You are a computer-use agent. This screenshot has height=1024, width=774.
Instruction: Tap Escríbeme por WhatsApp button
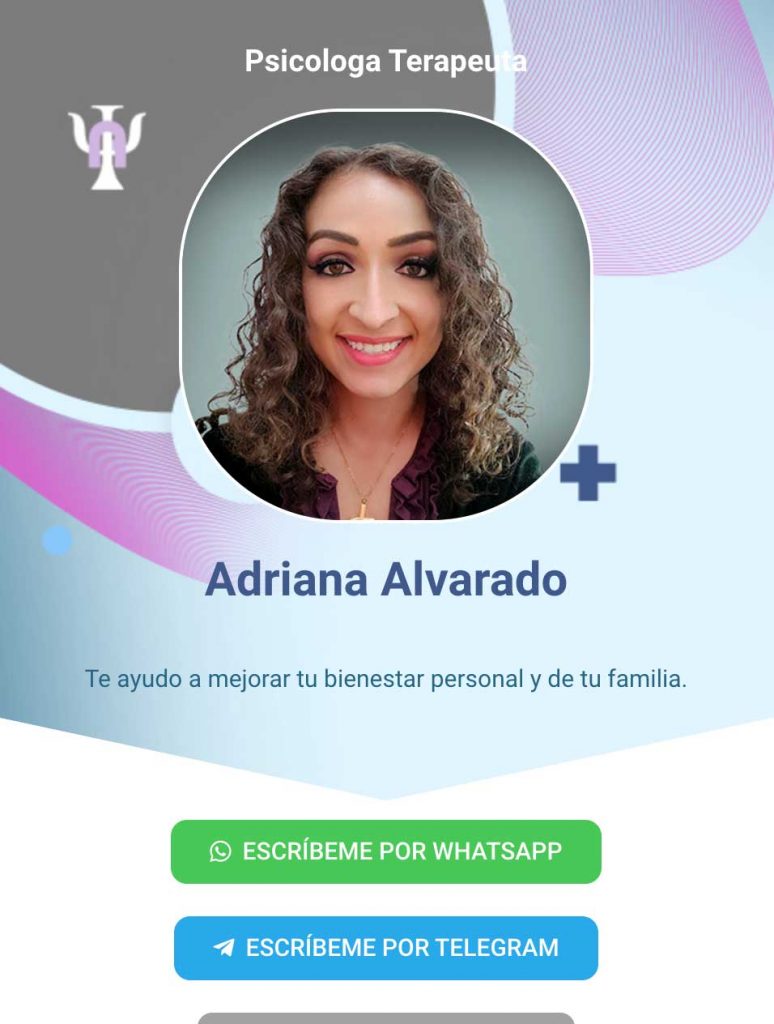(x=386, y=852)
